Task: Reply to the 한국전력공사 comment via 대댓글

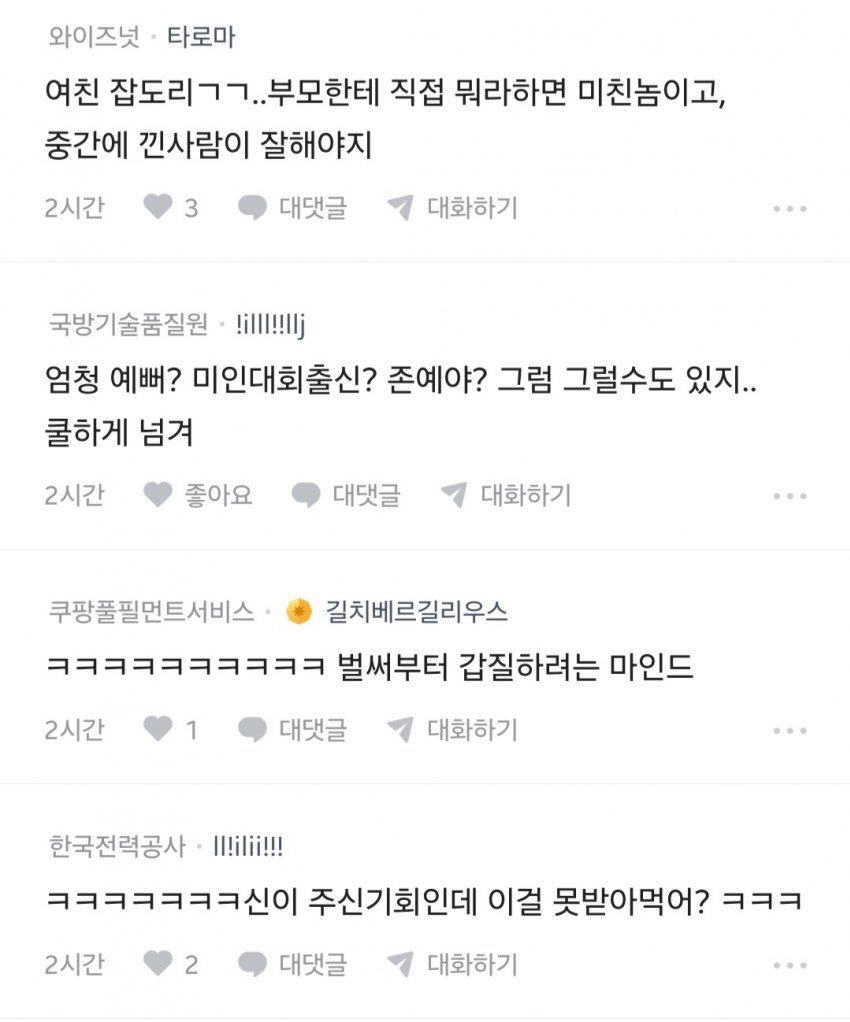Action: coord(293,964)
